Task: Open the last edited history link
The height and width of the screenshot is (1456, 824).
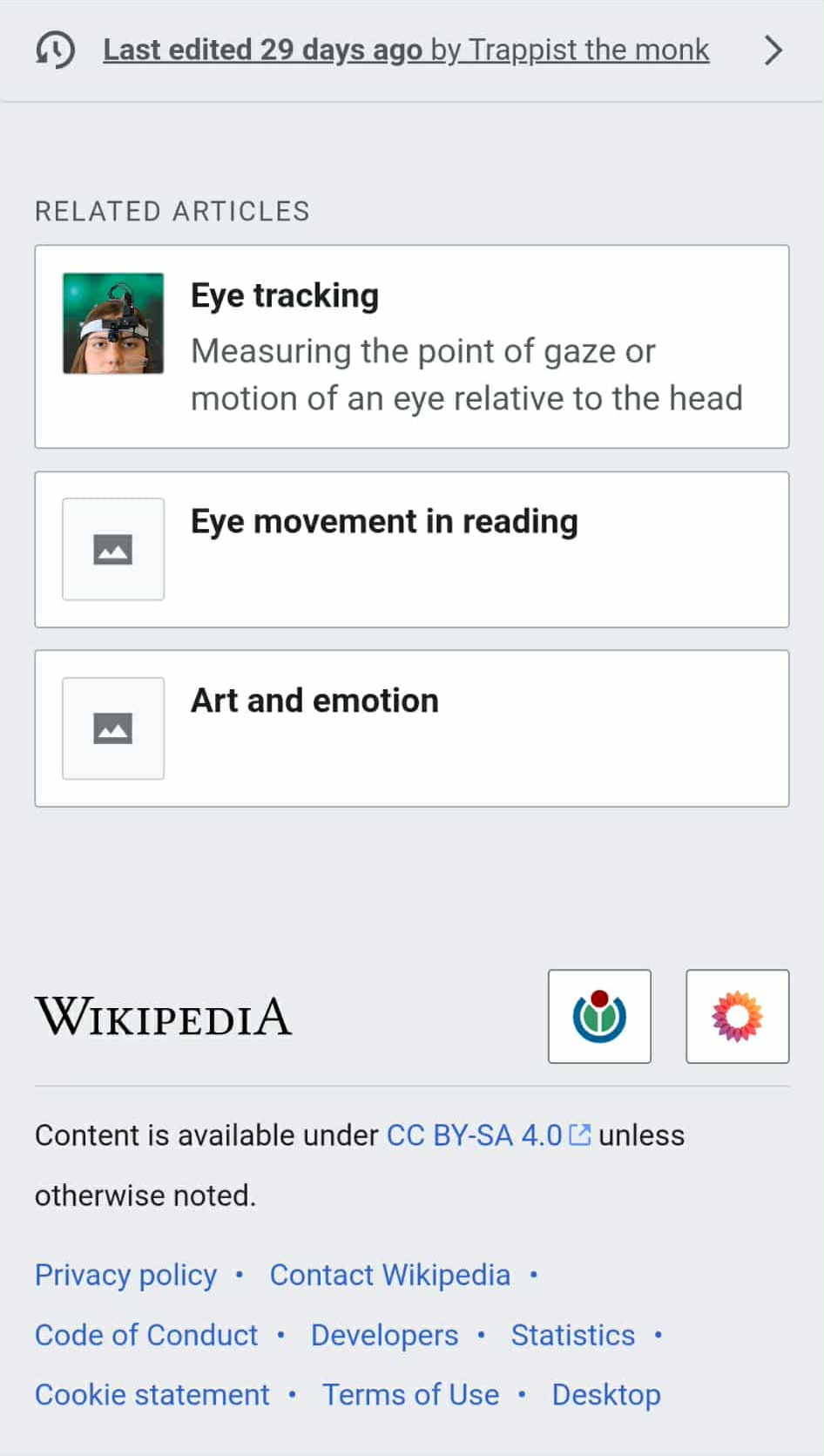Action: click(406, 50)
